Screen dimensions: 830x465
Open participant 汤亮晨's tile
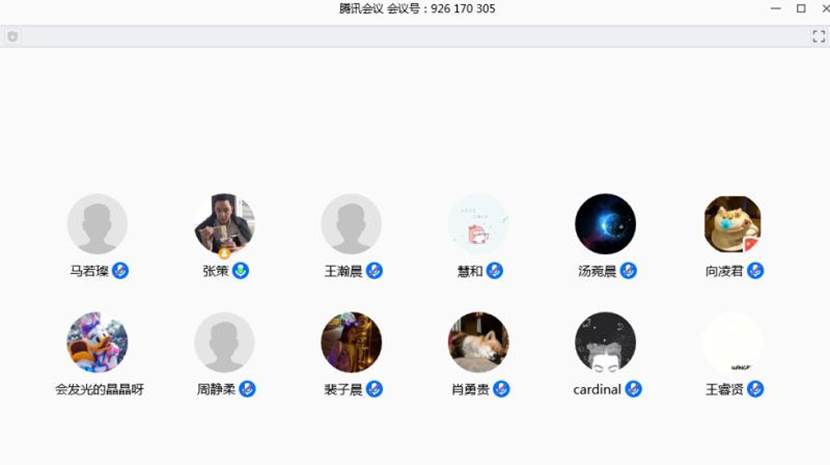click(605, 224)
